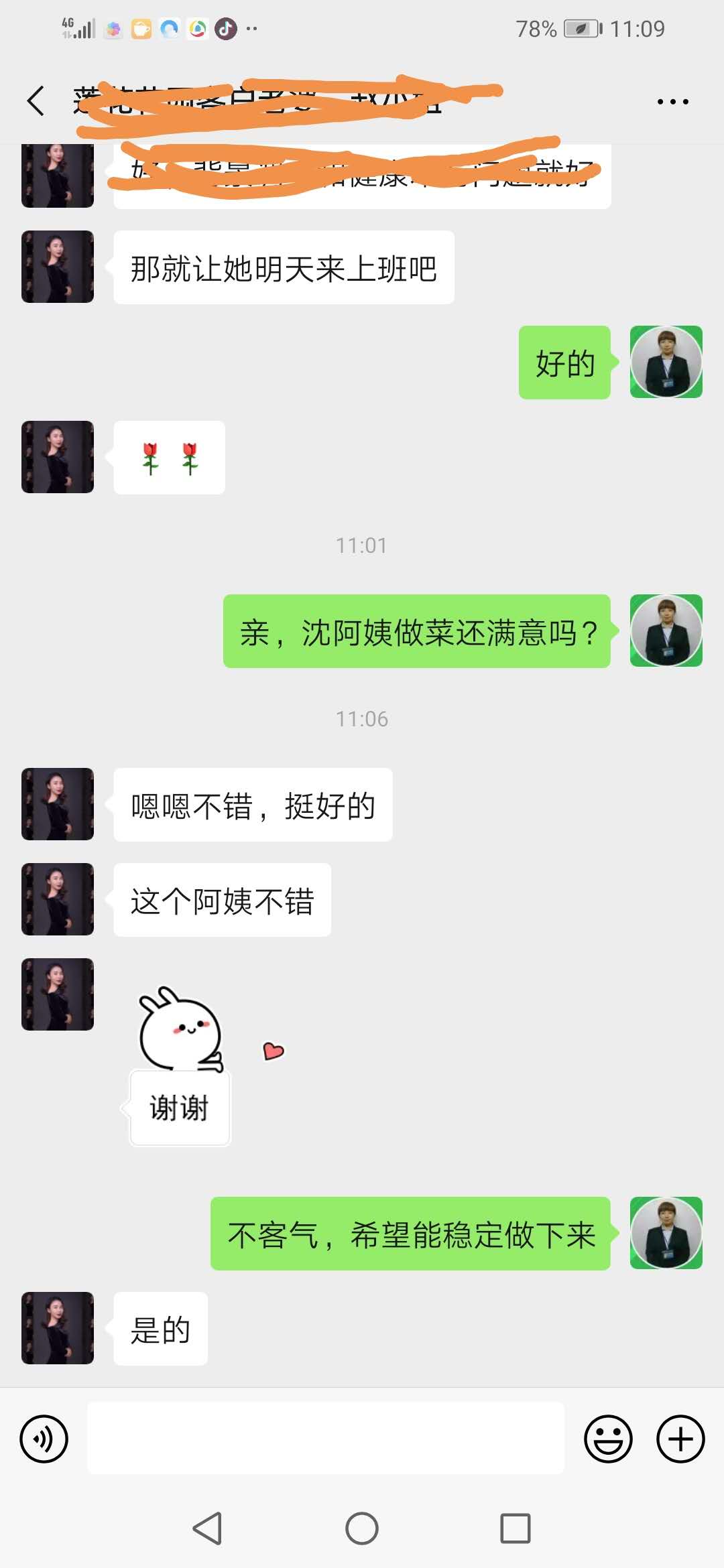724x1568 pixels.
Task: Open contact avatar beside 这个阿姨不错
Action: (58, 899)
